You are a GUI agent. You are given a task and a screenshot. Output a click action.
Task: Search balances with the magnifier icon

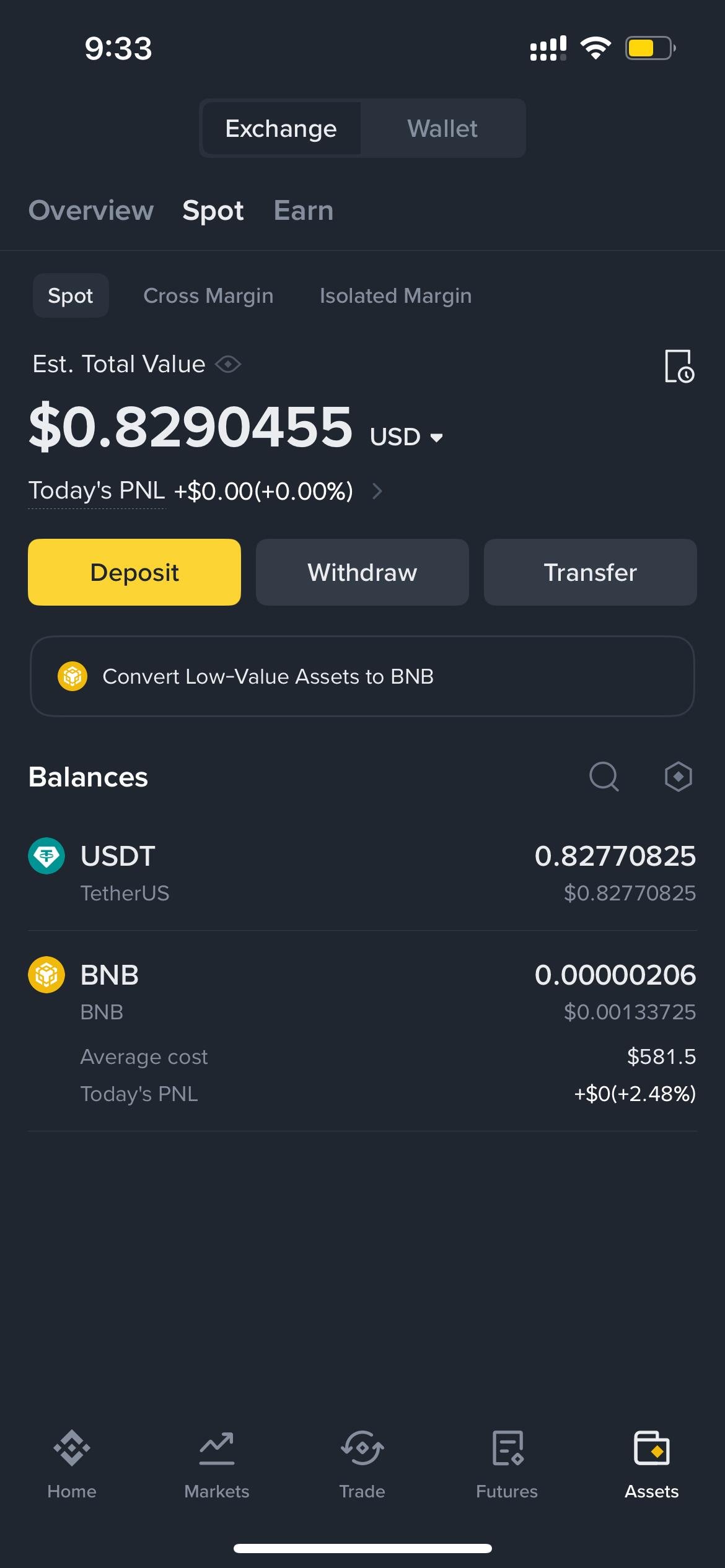tap(604, 777)
